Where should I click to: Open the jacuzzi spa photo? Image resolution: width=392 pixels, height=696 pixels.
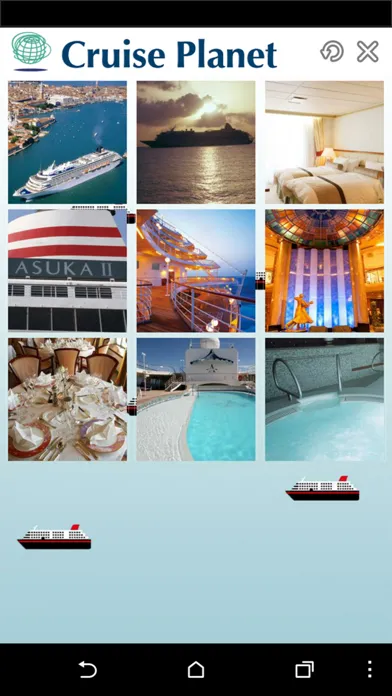point(325,399)
